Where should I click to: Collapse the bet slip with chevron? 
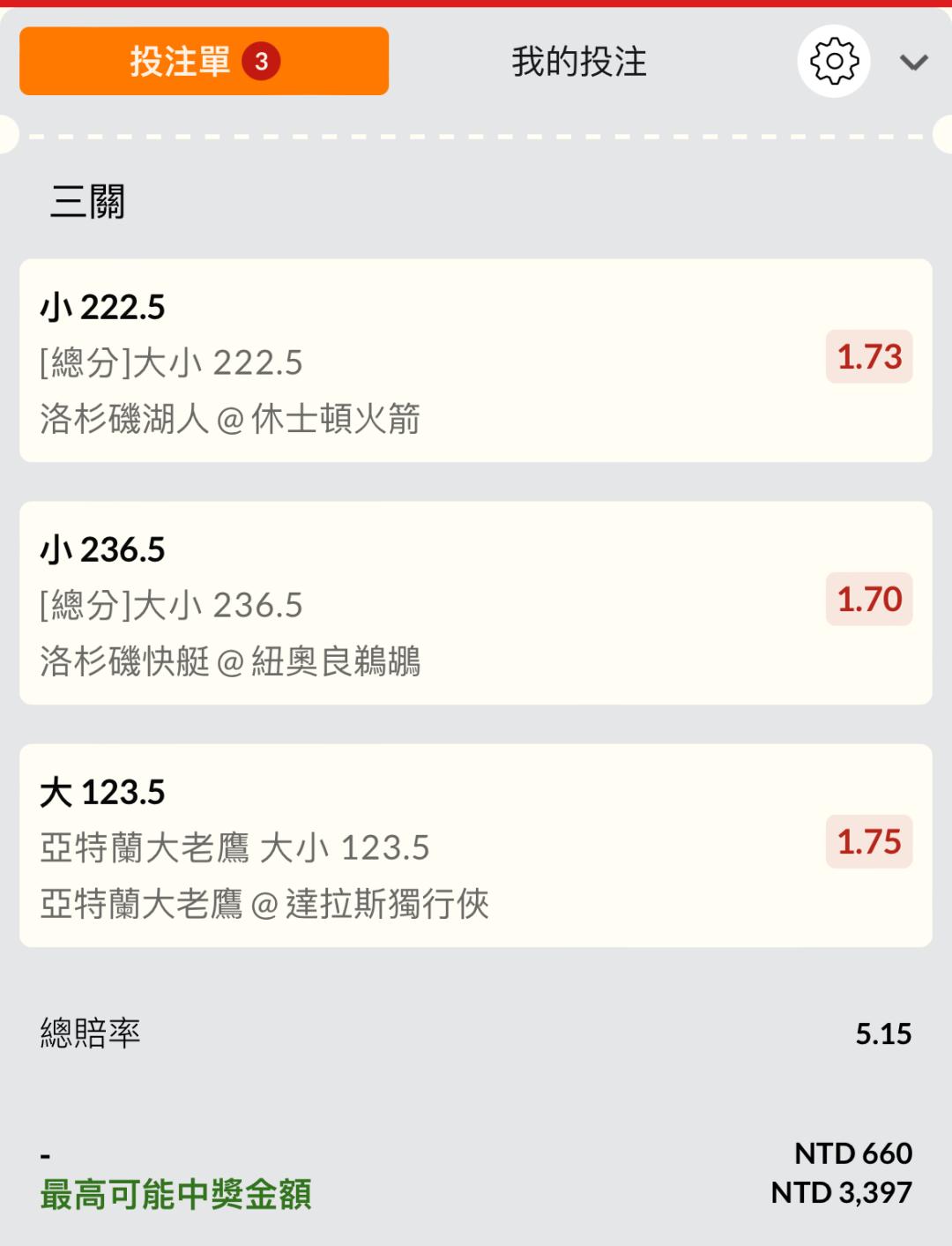pyautogui.click(x=913, y=63)
